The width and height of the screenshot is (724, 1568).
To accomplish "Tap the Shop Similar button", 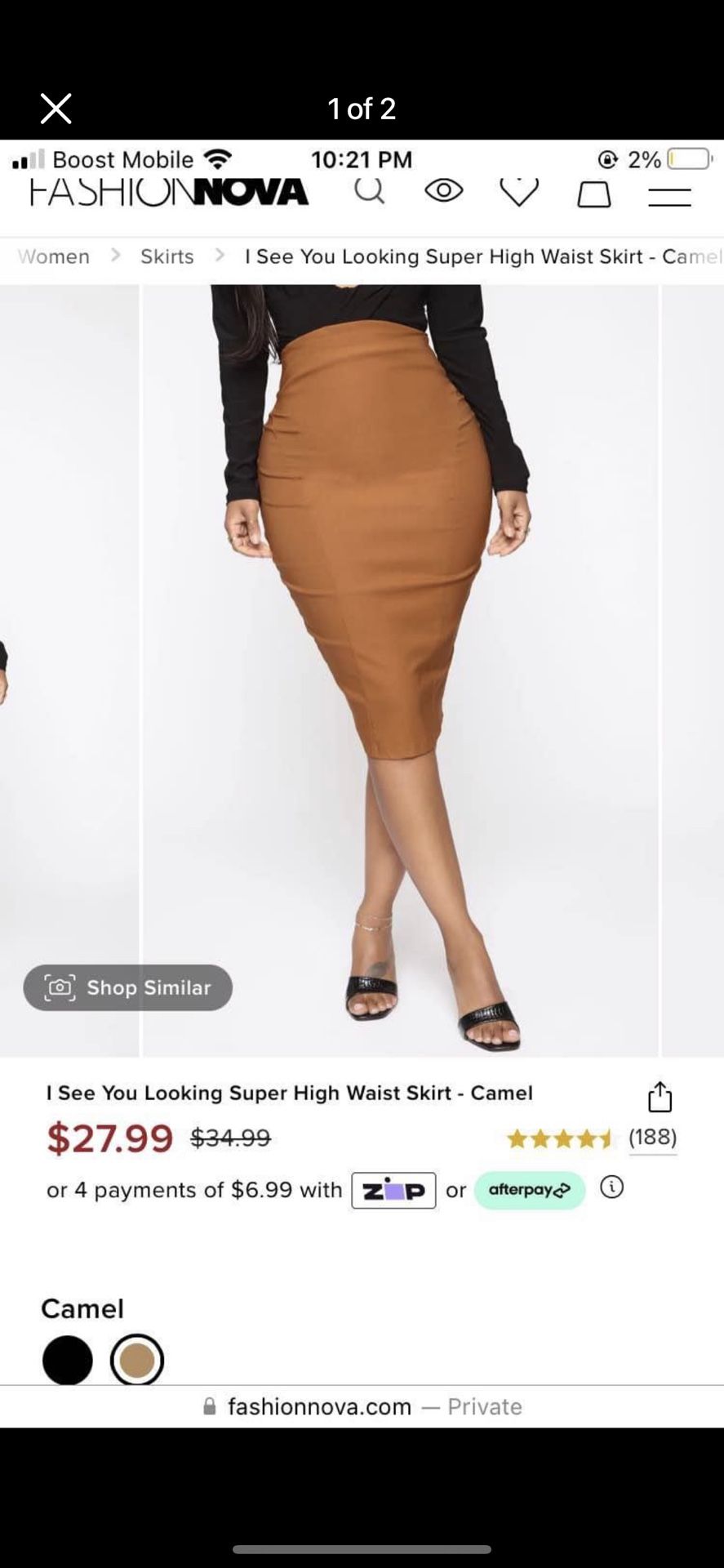I will point(127,987).
